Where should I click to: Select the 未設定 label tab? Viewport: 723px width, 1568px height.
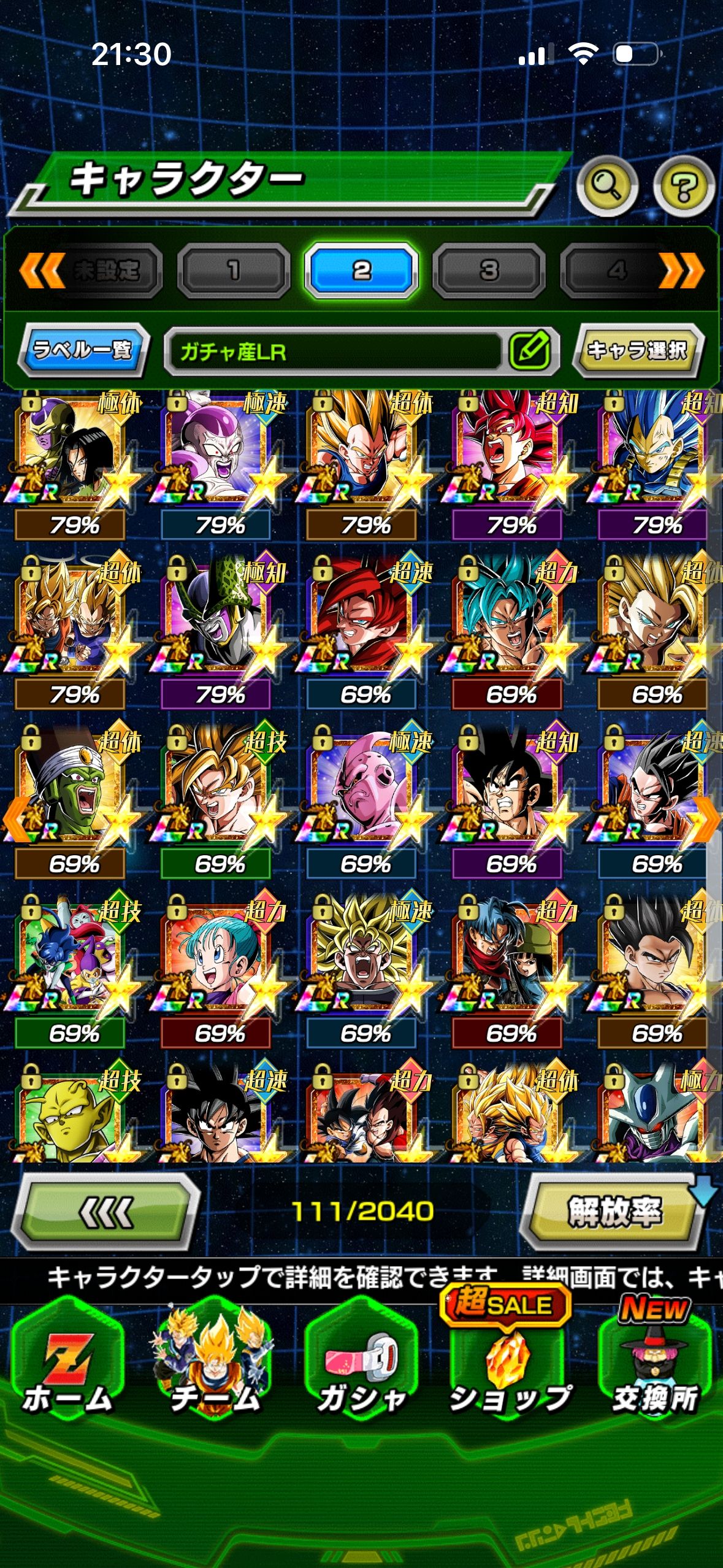[x=105, y=270]
